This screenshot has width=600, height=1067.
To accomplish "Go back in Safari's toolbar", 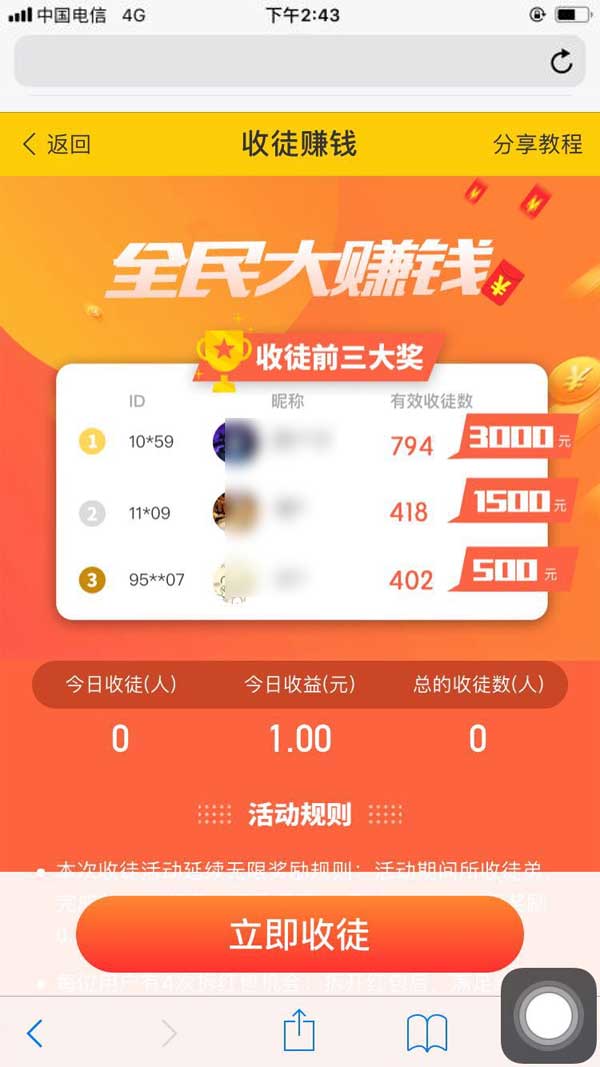I will click(x=35, y=1032).
